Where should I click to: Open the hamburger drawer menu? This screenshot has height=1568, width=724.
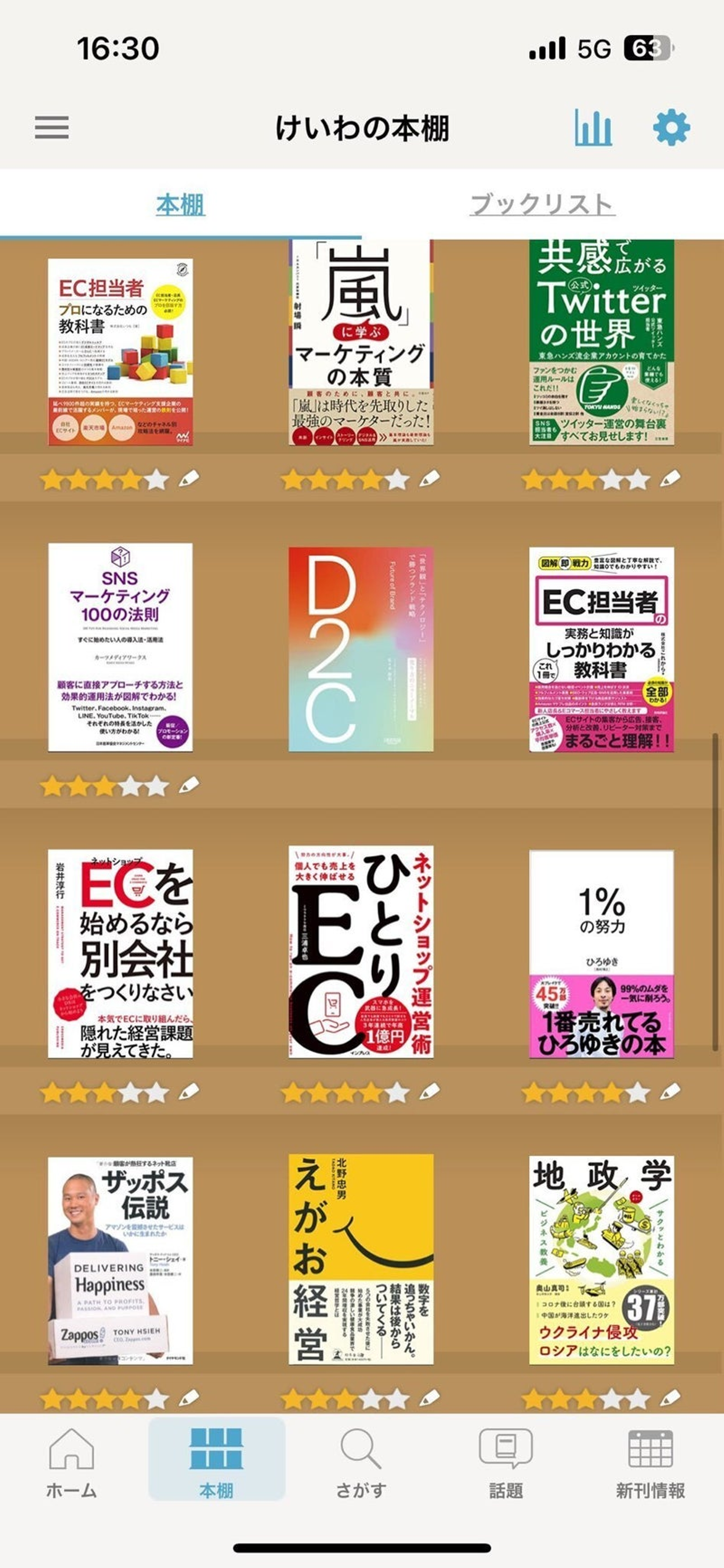pos(52,128)
